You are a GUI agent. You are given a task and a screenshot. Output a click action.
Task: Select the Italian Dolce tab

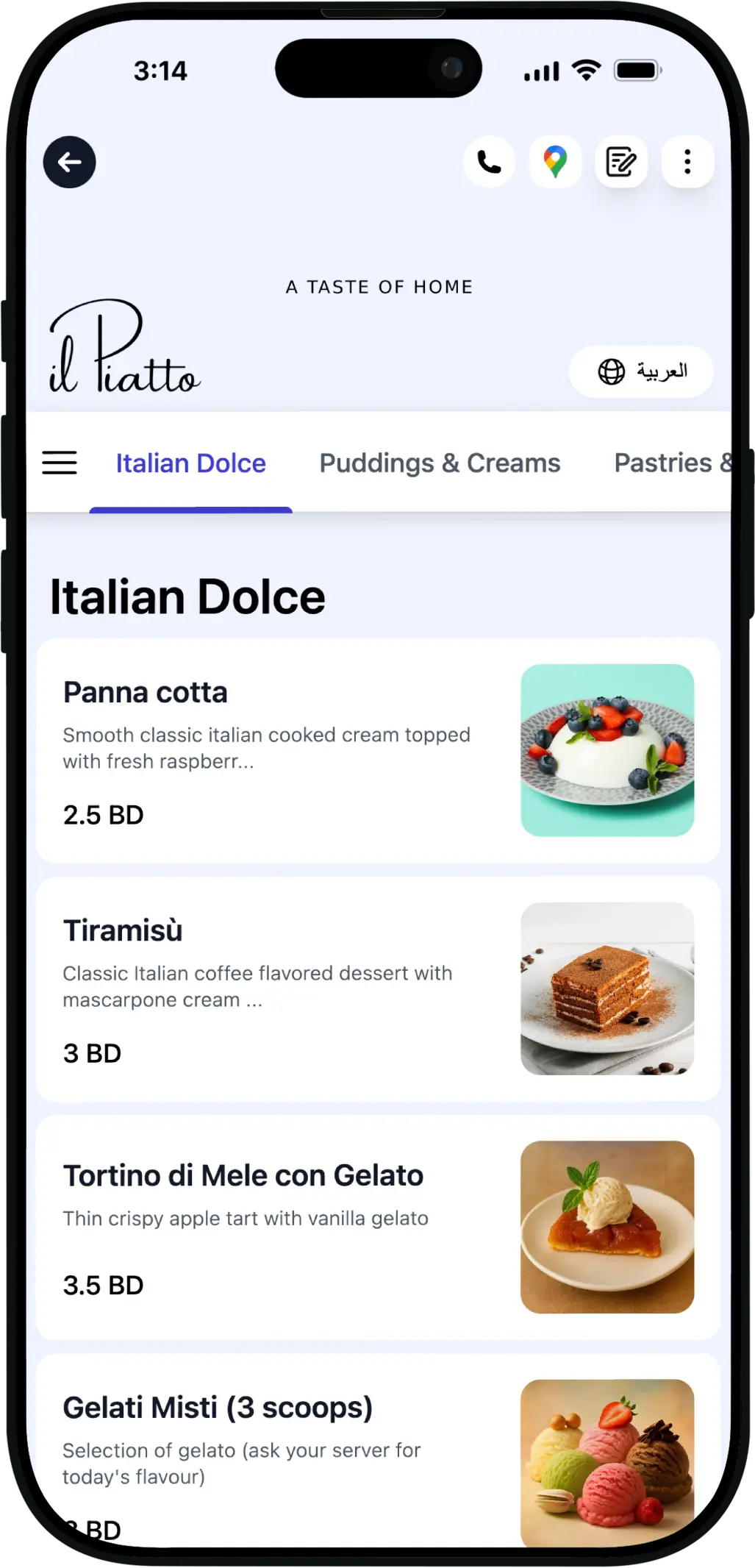(191, 463)
